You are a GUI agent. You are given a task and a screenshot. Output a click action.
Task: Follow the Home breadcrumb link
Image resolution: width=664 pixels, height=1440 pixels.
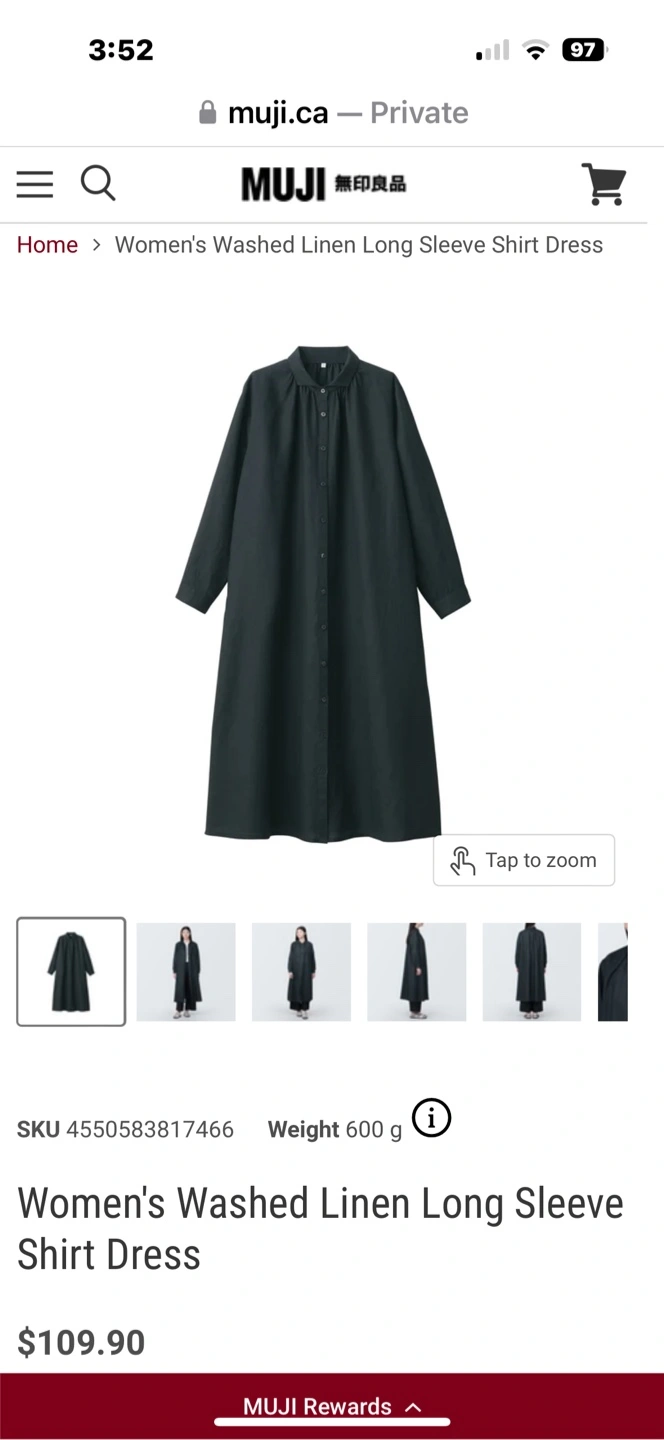47,245
